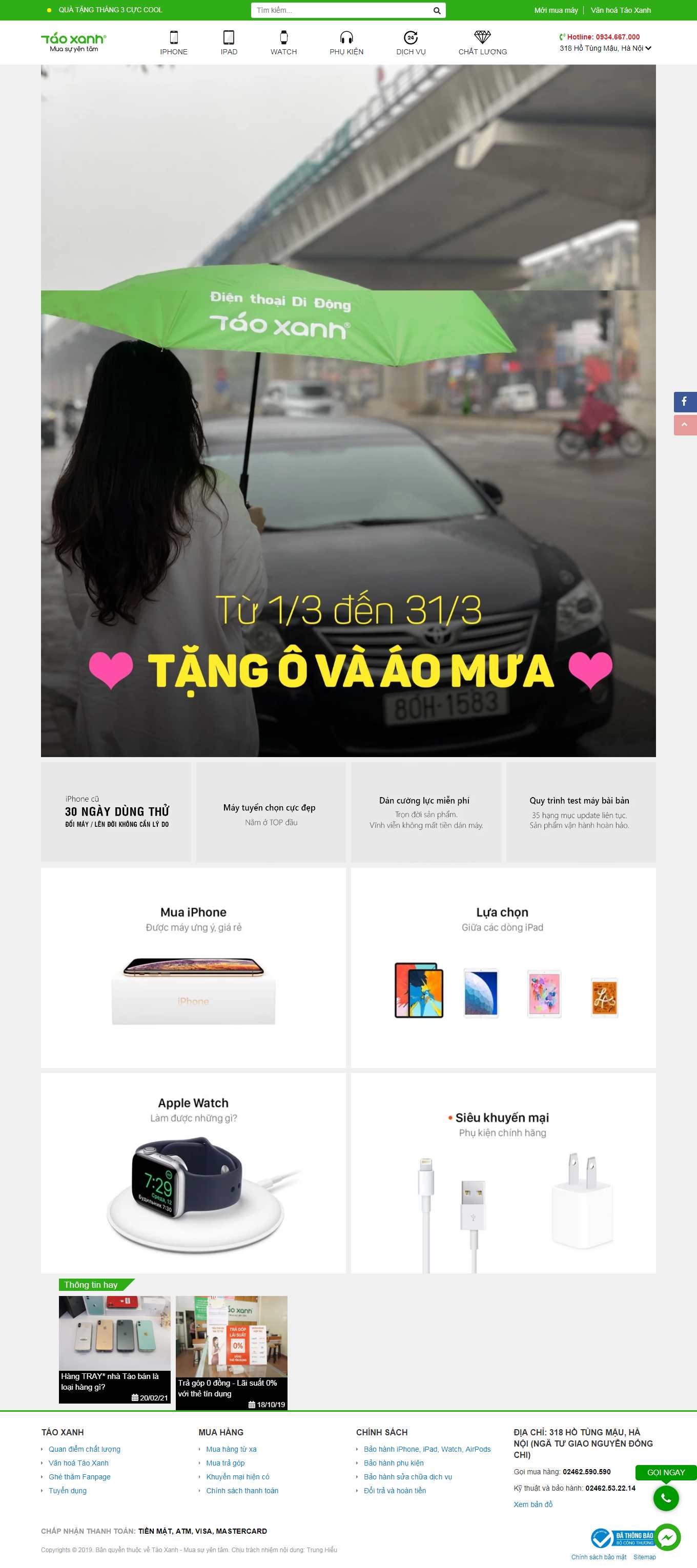Click the 24-hour clock icon for DỊCH VỤ
Screen dimensions: 697x1568
[411, 38]
